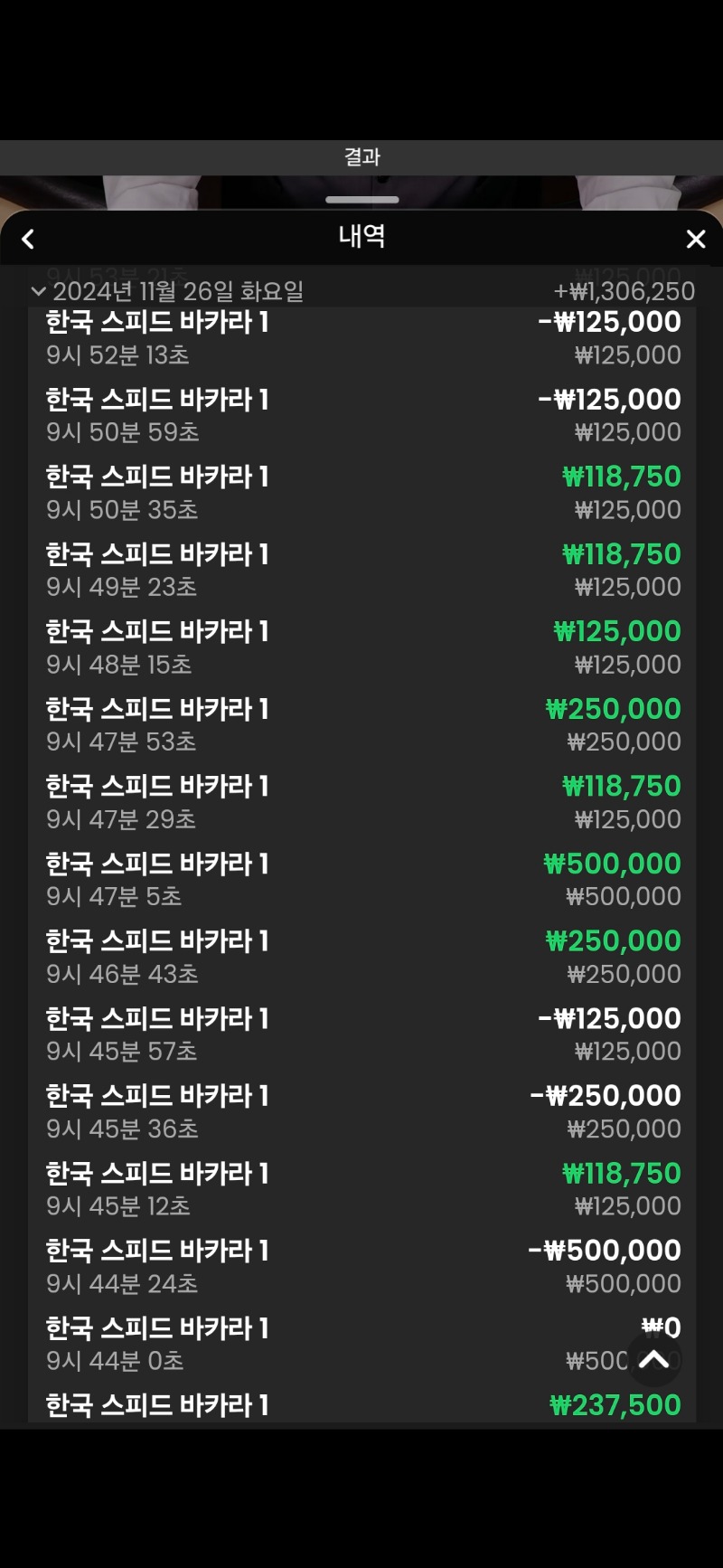The height and width of the screenshot is (1568, 723).
Task: Close the 내역 history panel
Action: point(695,239)
